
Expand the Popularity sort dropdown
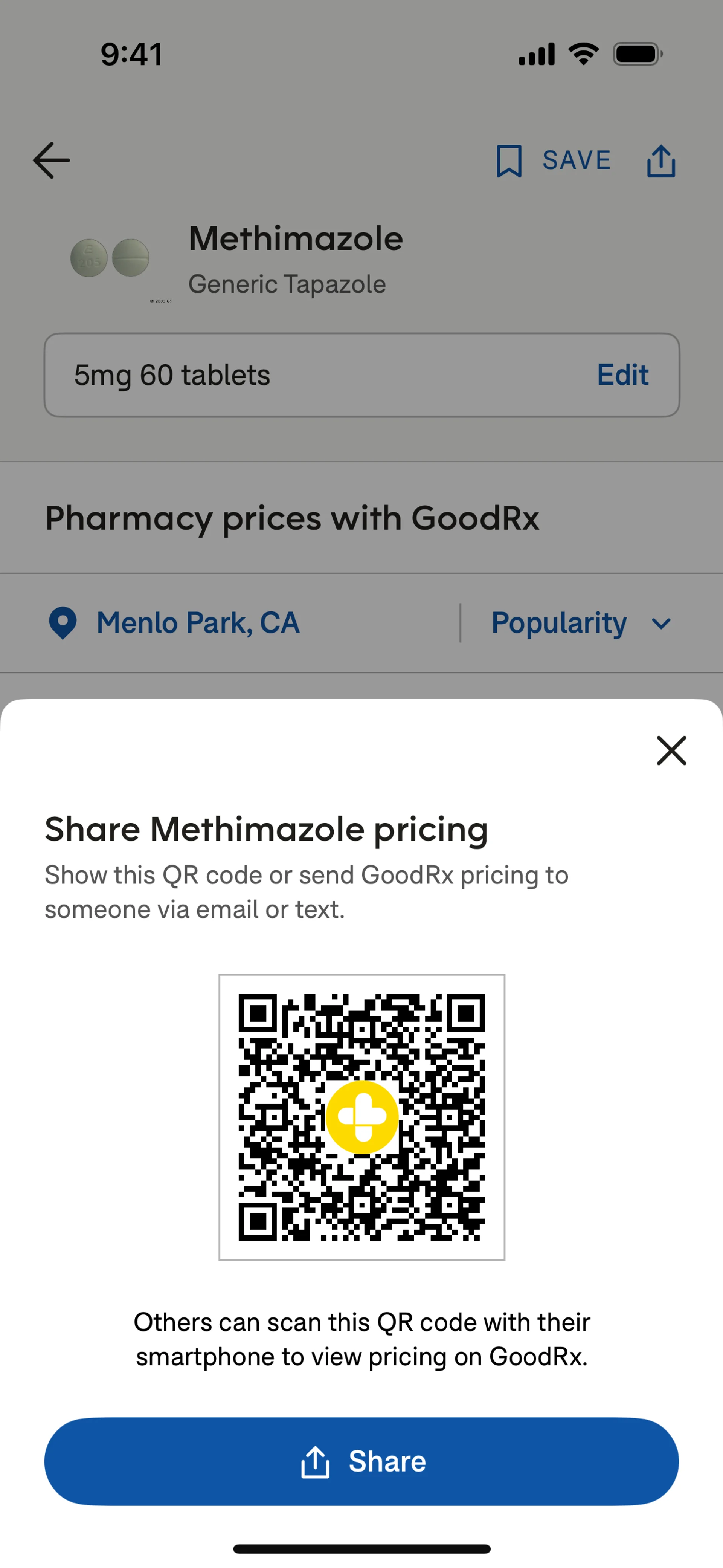click(x=581, y=623)
